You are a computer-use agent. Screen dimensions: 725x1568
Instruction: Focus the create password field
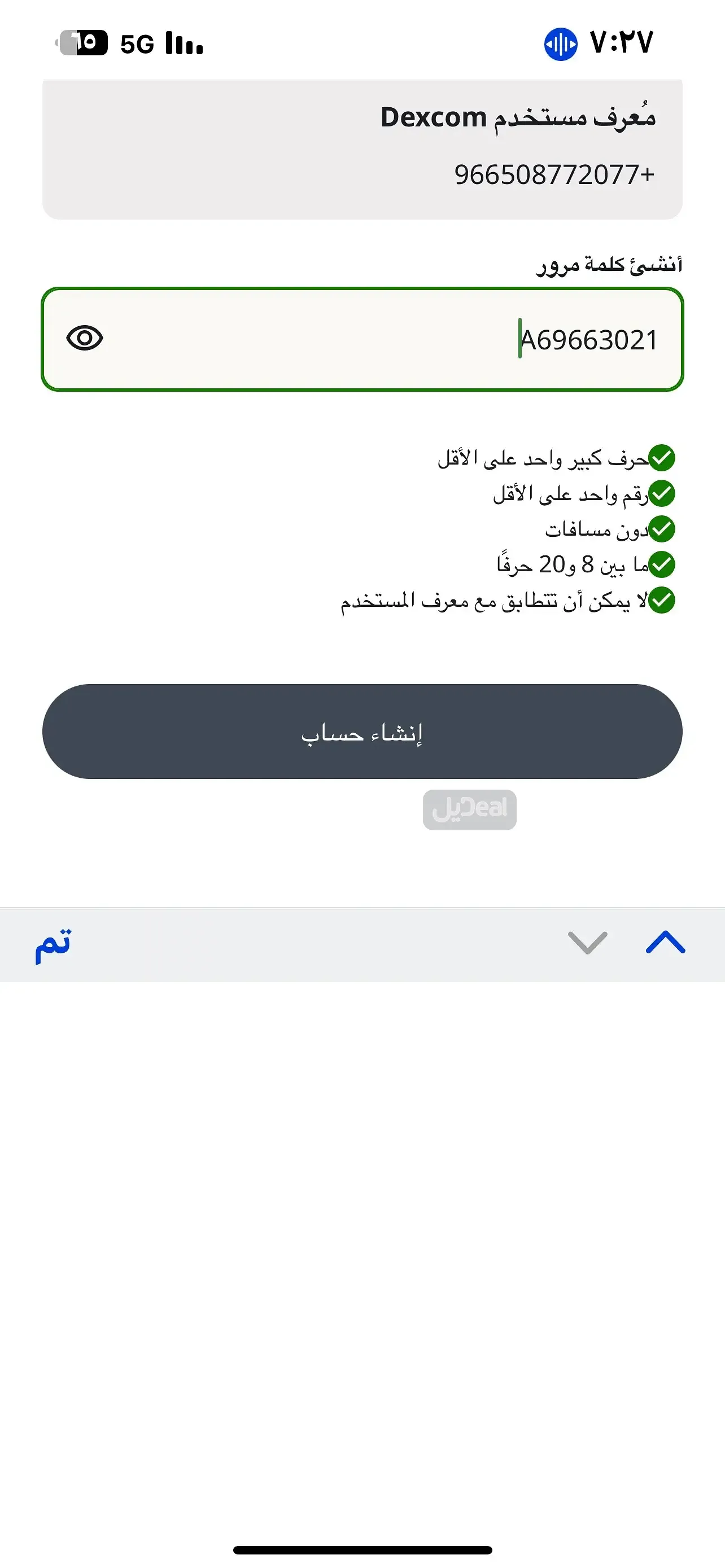pos(362,339)
